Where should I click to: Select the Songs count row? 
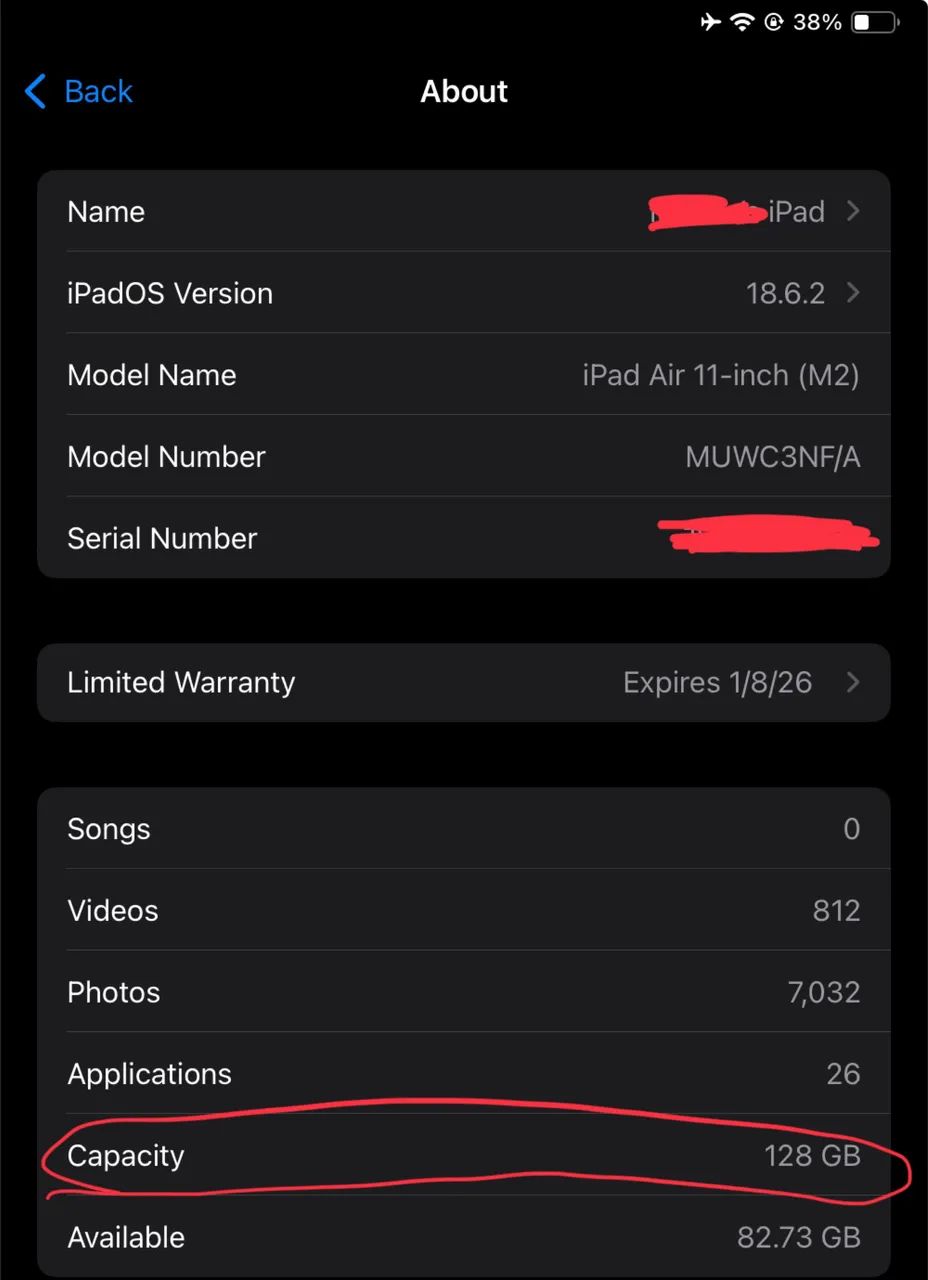tap(464, 829)
